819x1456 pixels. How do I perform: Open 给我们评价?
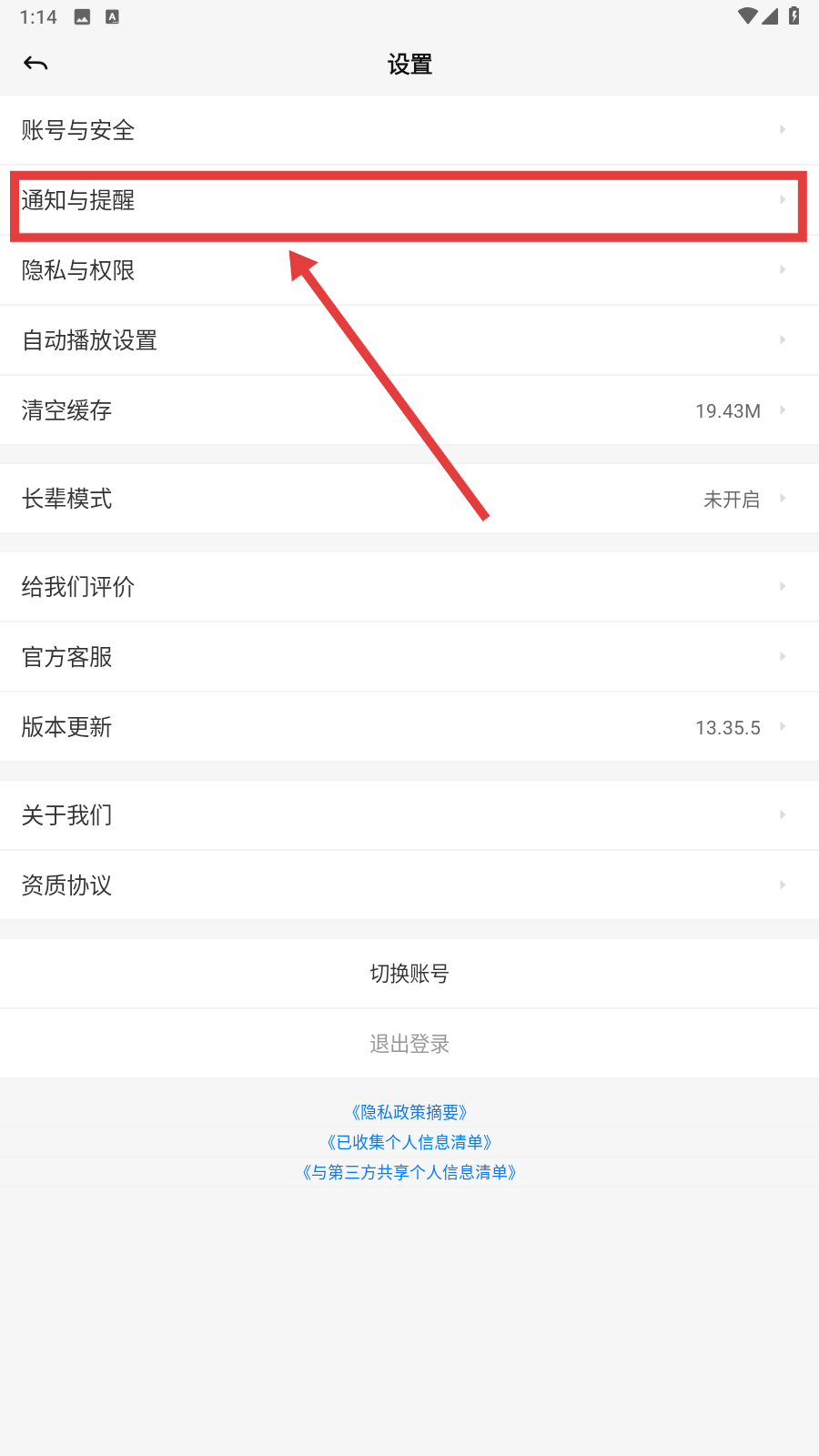click(409, 587)
